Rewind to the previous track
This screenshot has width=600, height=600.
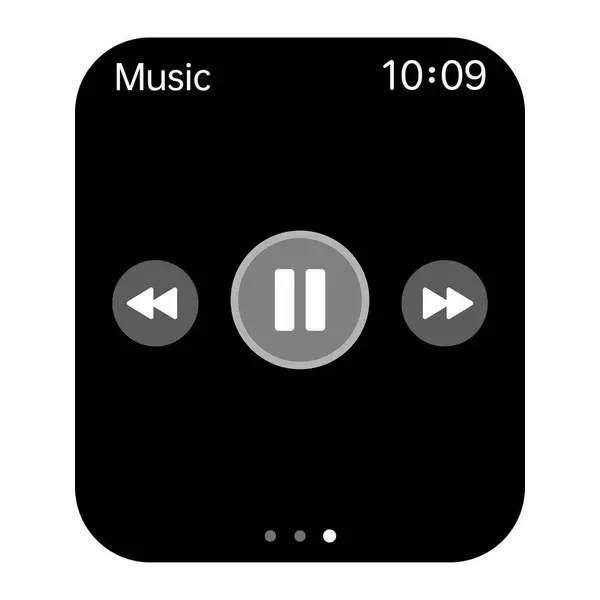tap(156, 302)
